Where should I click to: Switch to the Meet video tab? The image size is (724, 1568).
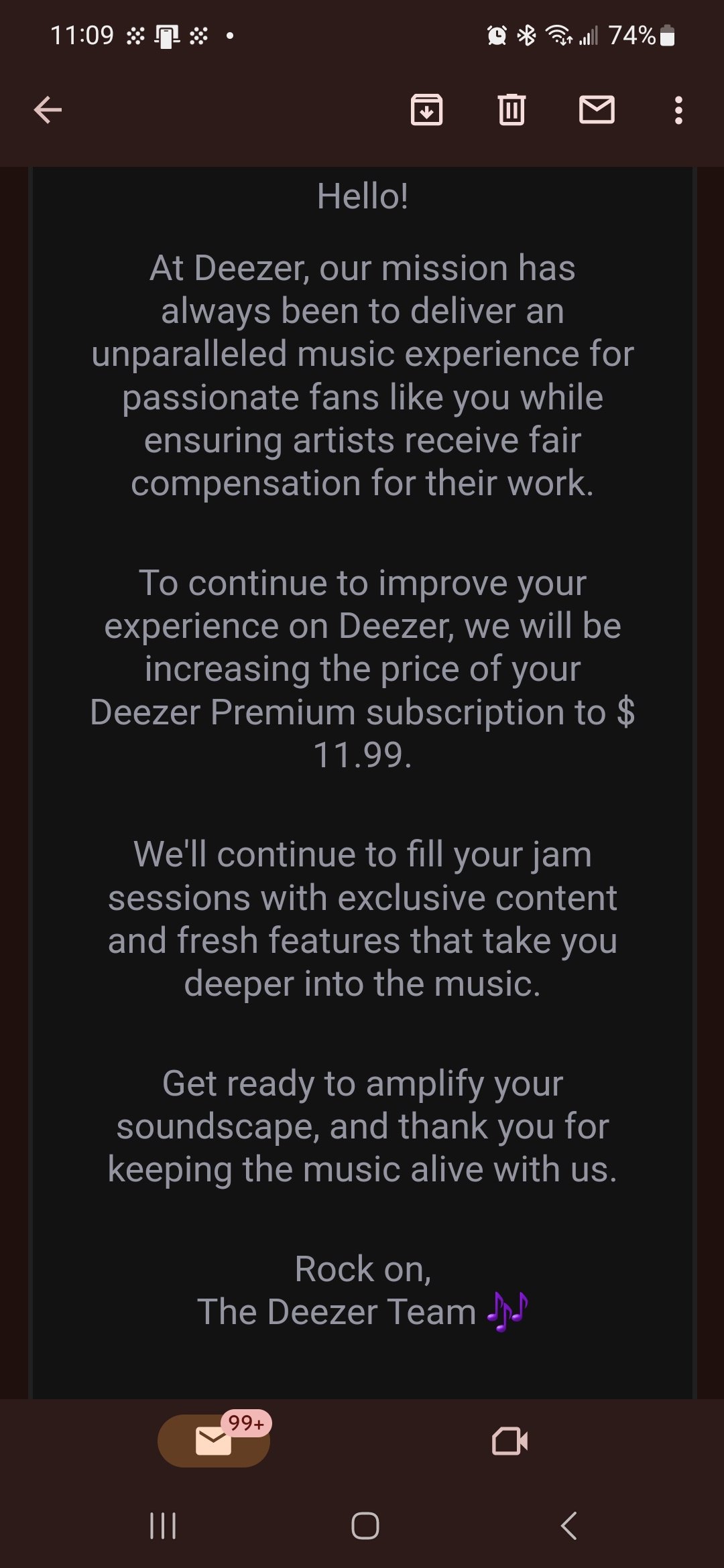pyautogui.click(x=509, y=1441)
